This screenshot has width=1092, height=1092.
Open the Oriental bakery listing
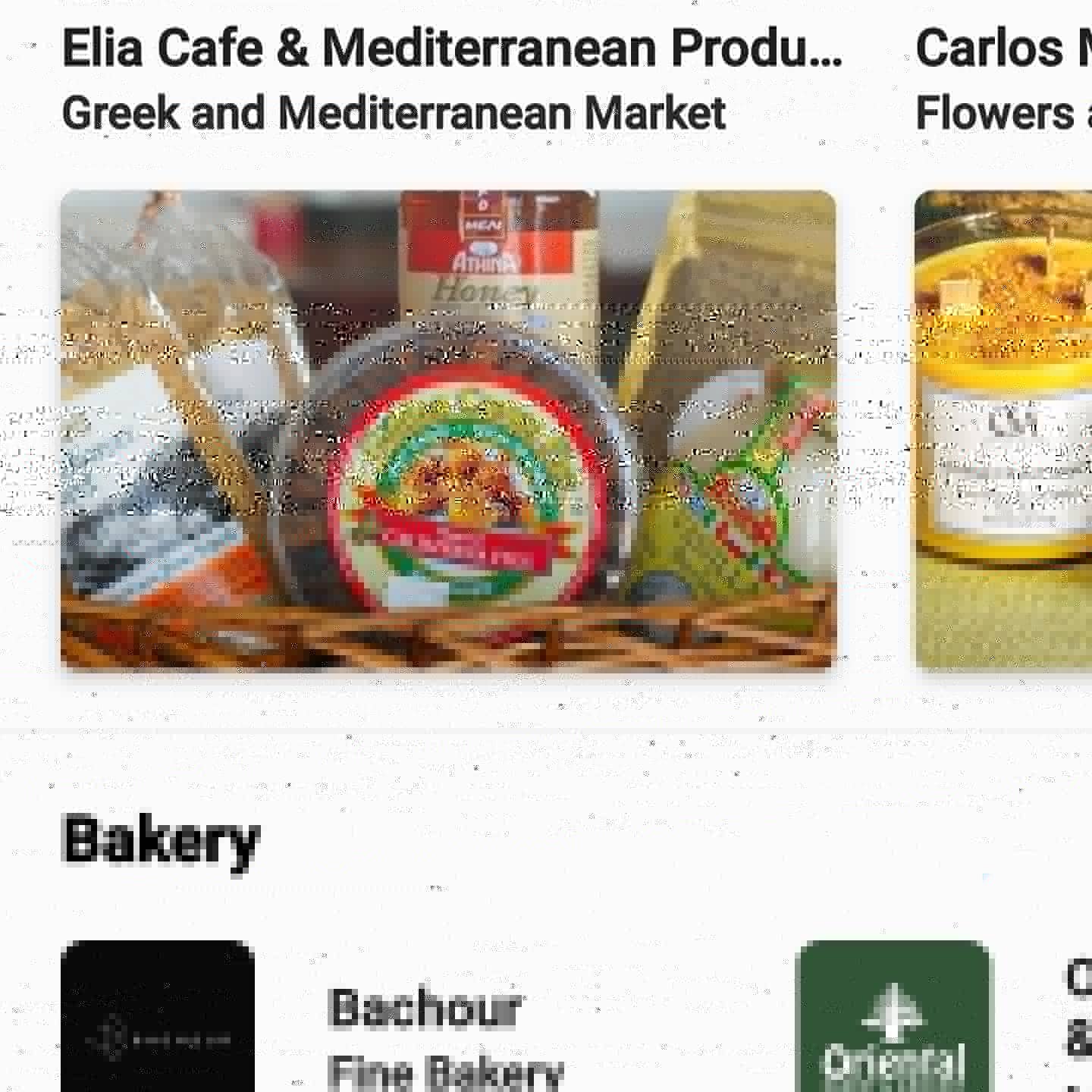click(893, 1020)
